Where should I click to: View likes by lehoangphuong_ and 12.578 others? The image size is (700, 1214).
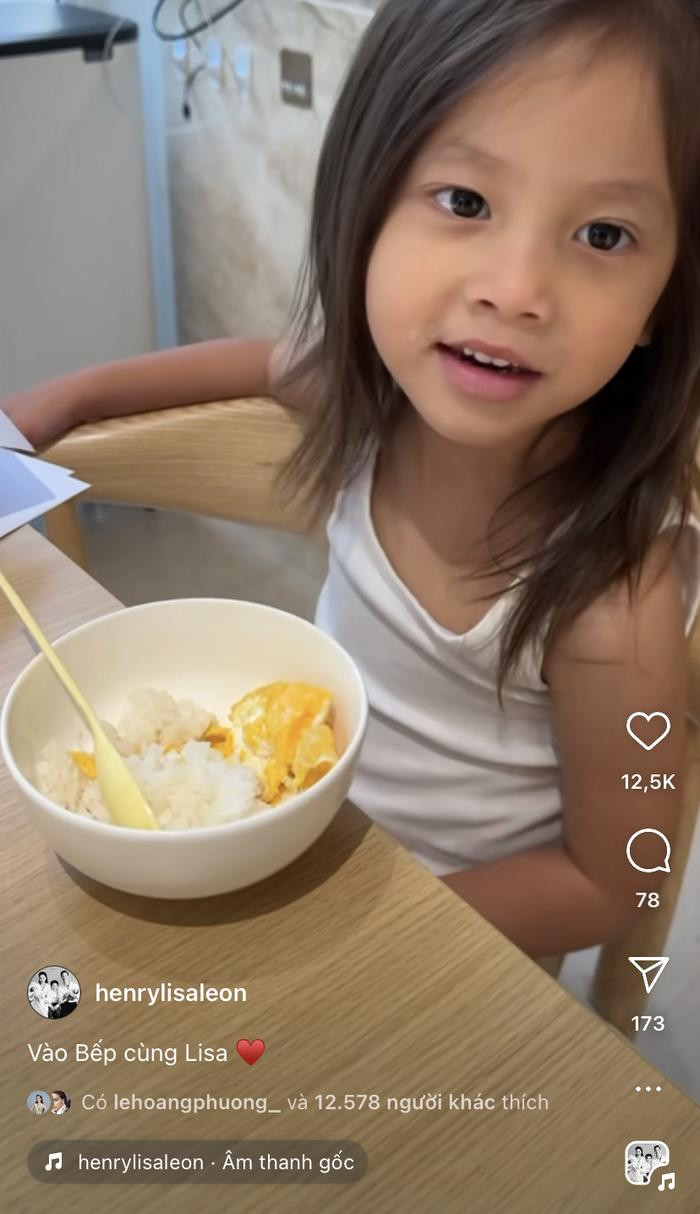click(314, 1102)
